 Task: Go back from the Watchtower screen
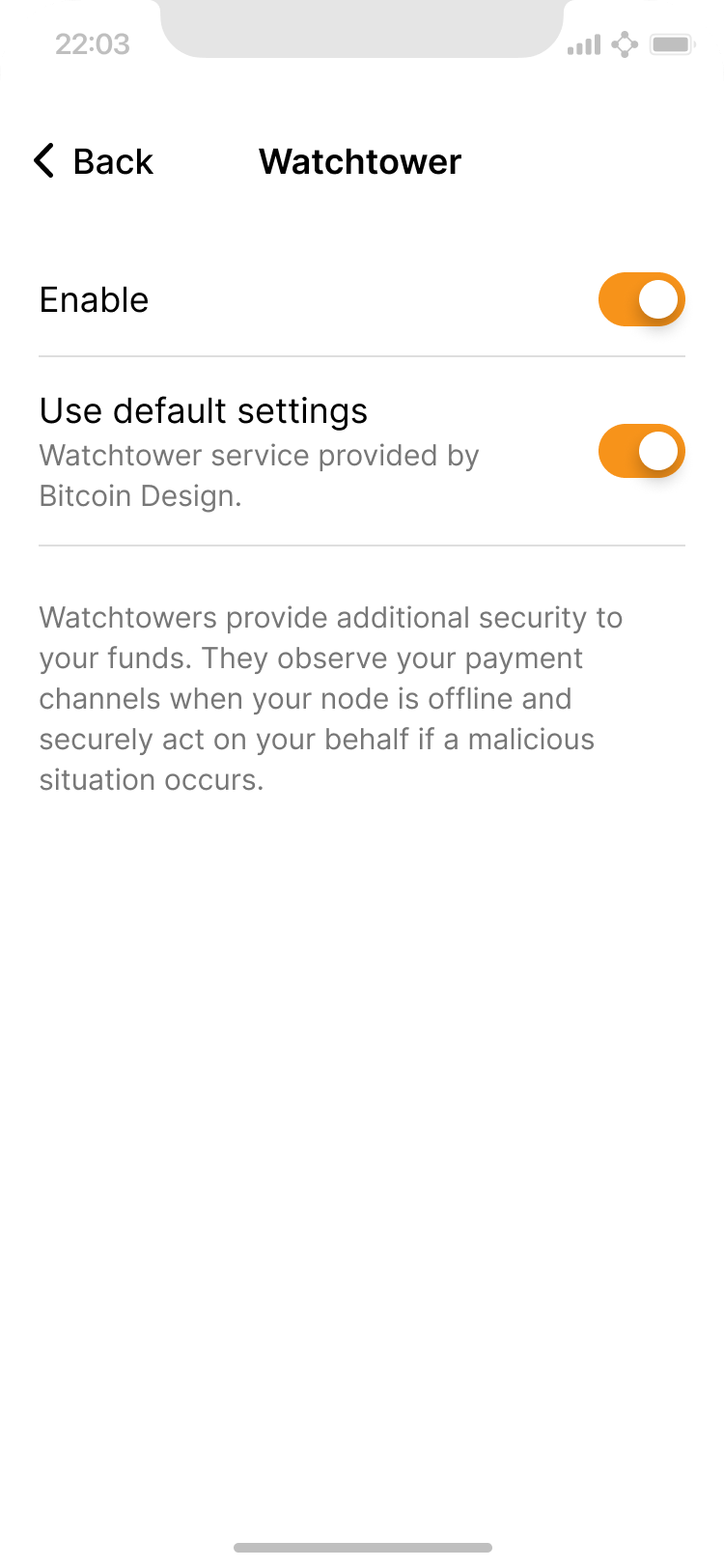tap(94, 161)
